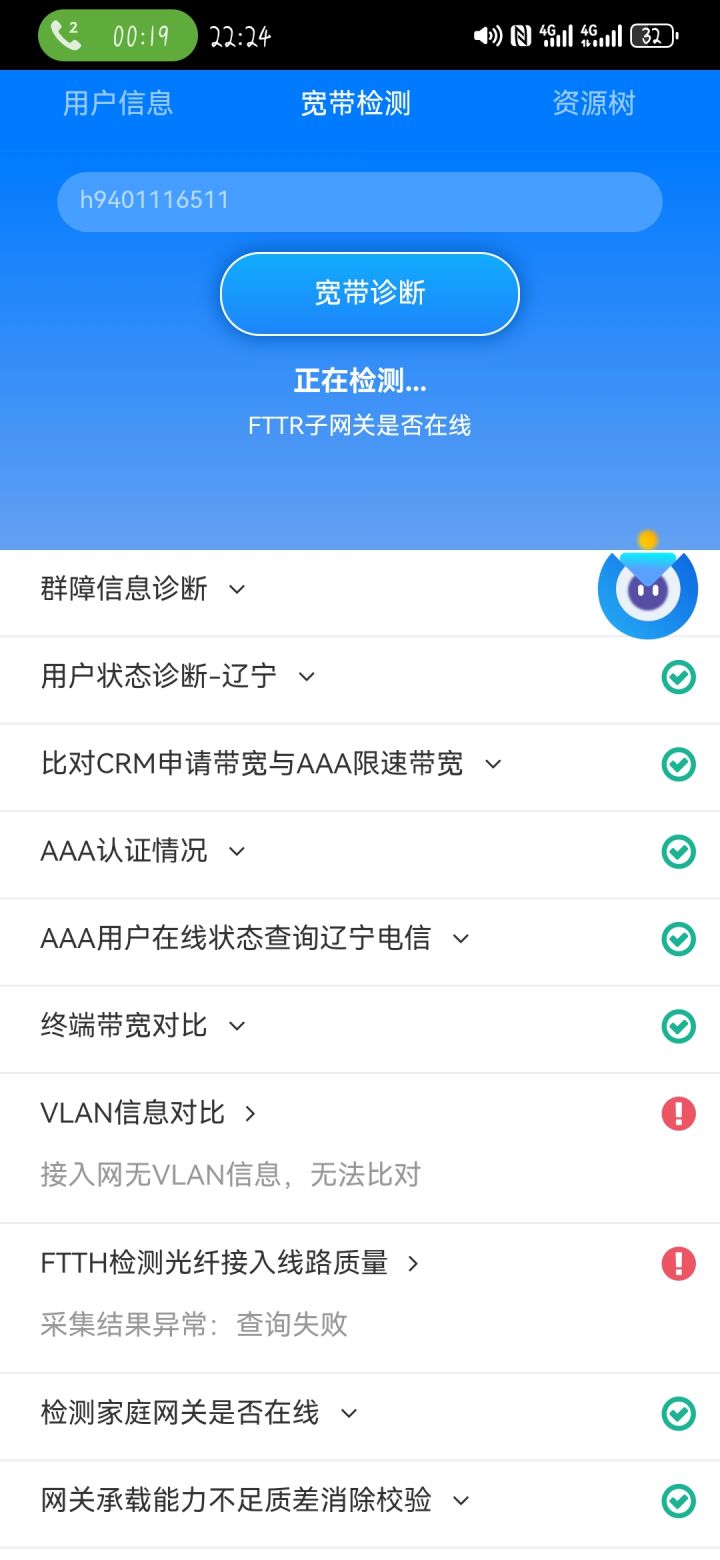720x1560 pixels.
Task: Tap the red alert icon beside VLAN信息对比
Action: [678, 1112]
